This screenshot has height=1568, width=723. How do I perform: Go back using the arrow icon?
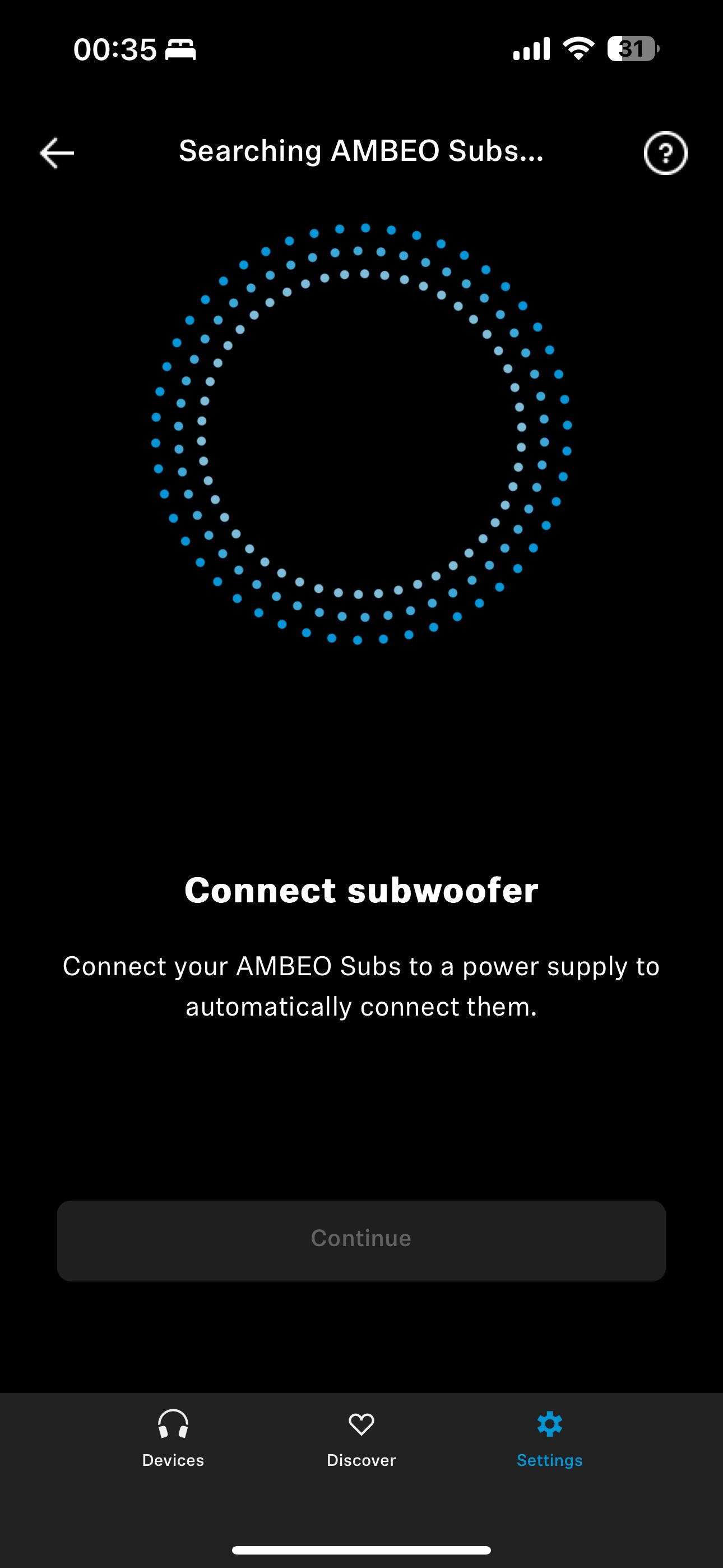57,152
